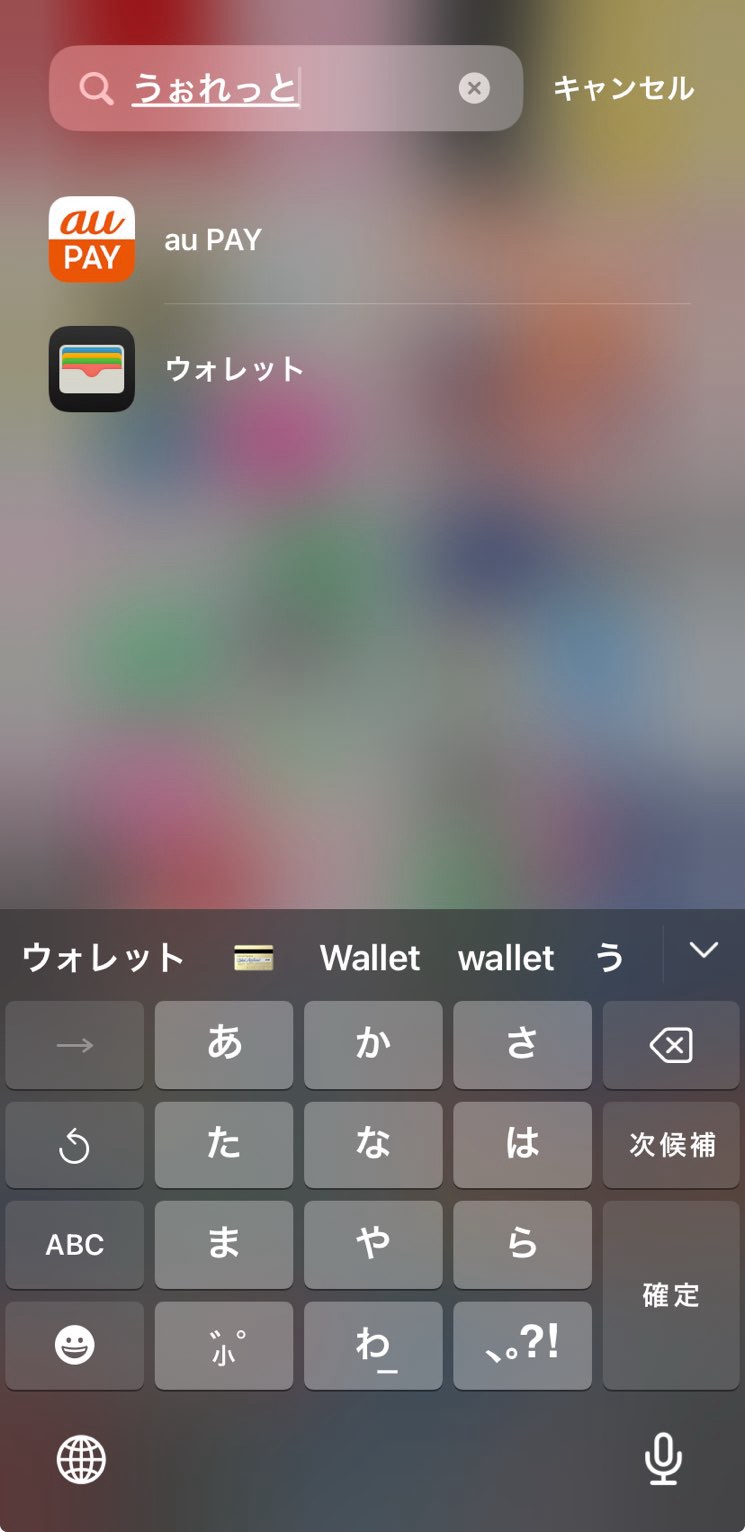Pick the credit card emoji suggestion
This screenshot has height=1532, width=745.
(x=253, y=959)
